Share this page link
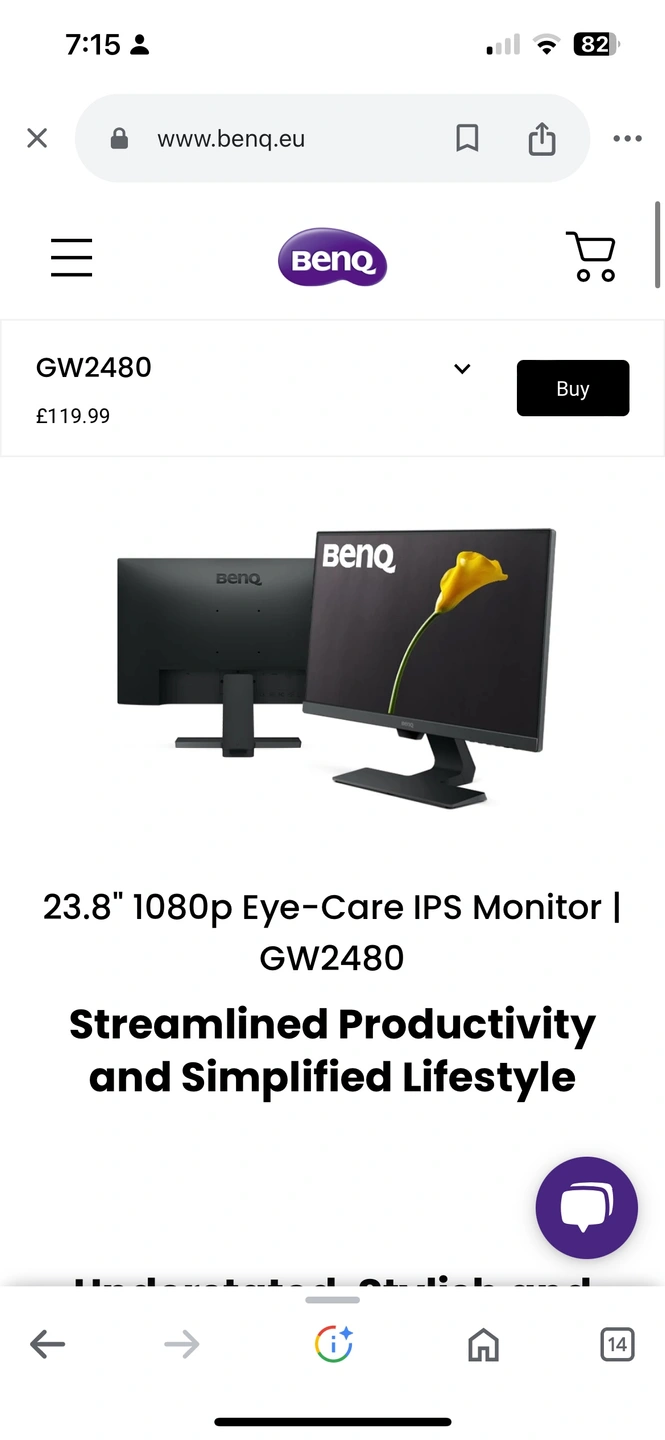 [541, 138]
